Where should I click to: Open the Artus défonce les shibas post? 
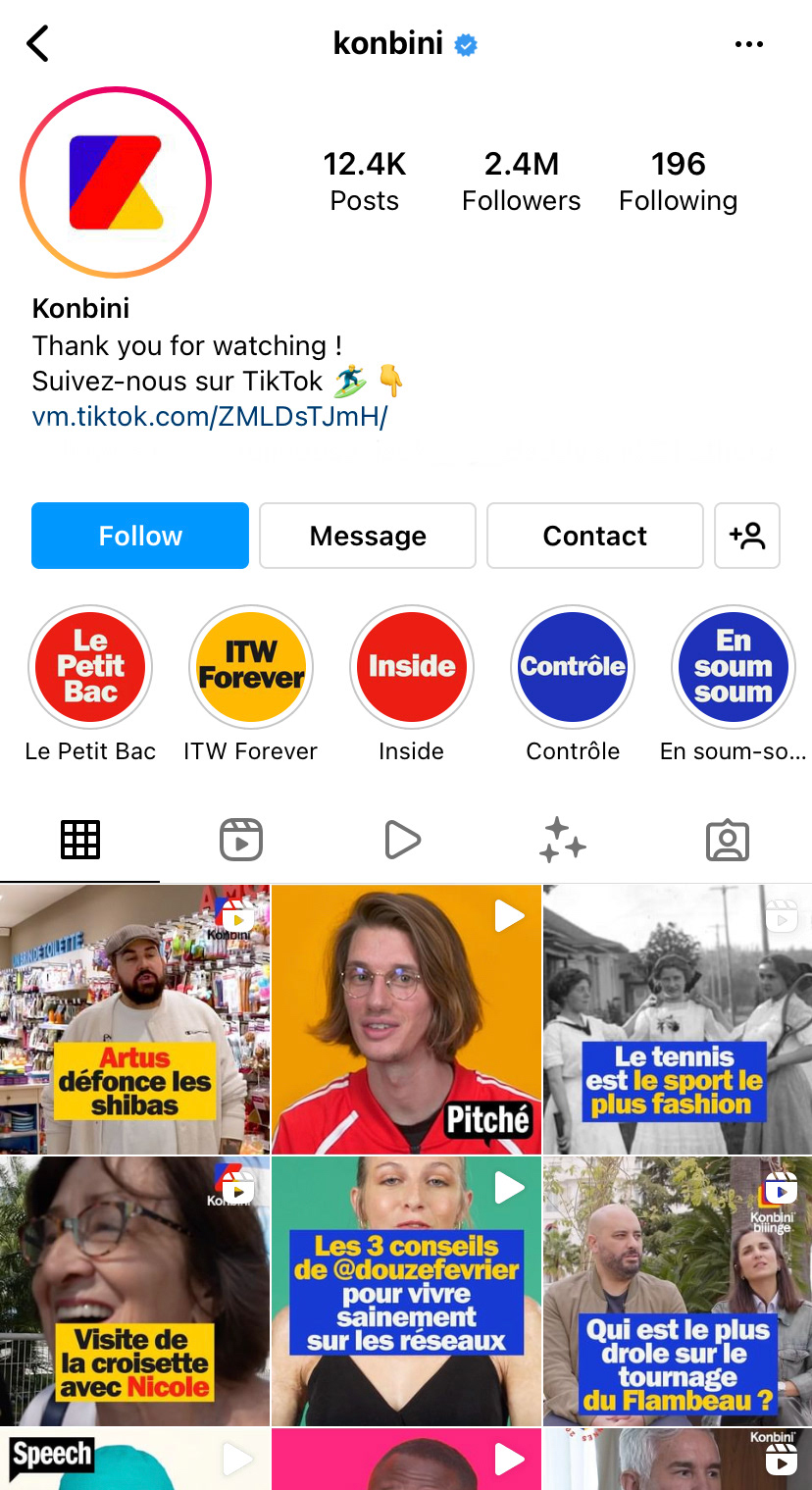tap(134, 1019)
